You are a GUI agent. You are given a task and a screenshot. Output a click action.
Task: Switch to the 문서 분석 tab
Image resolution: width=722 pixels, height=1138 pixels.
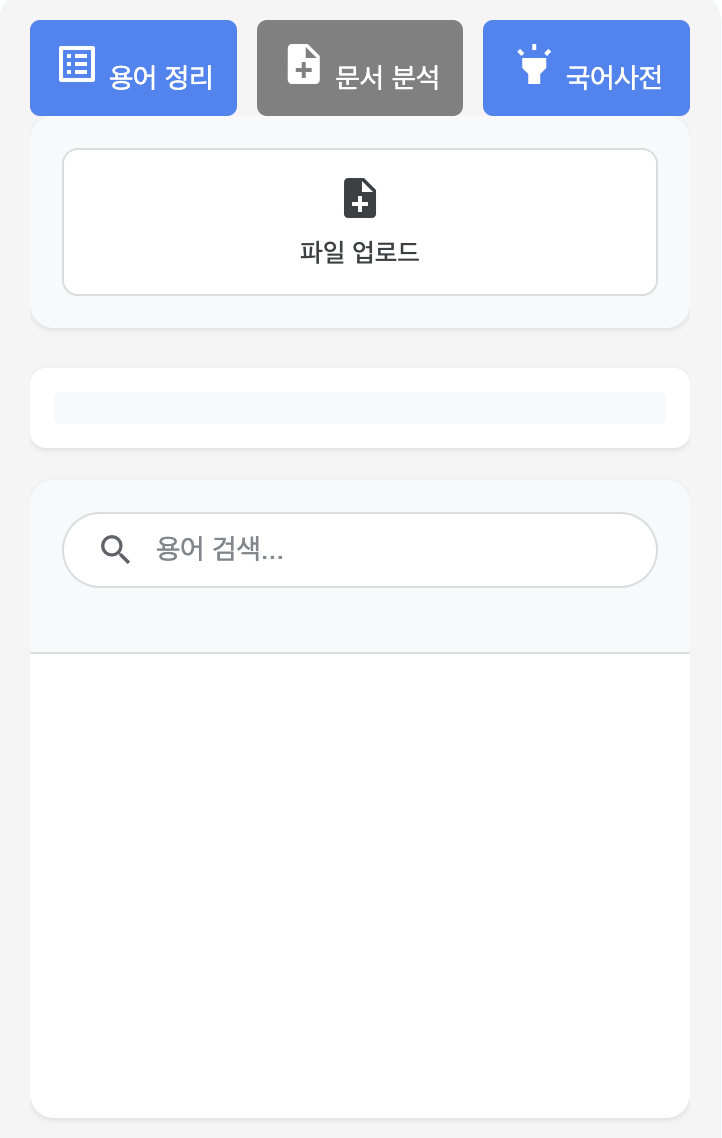pyautogui.click(x=359, y=68)
